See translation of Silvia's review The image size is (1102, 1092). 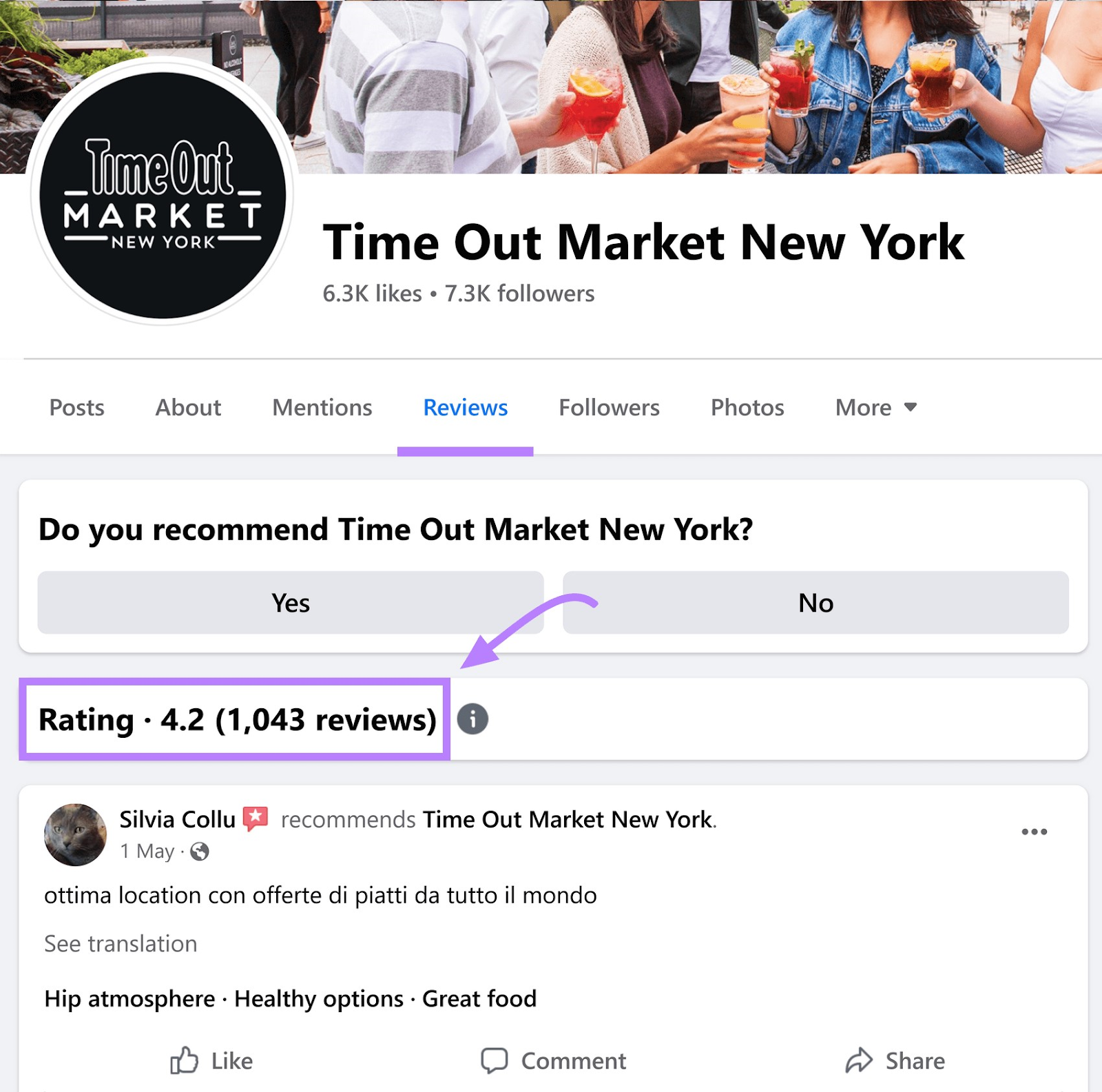121,943
